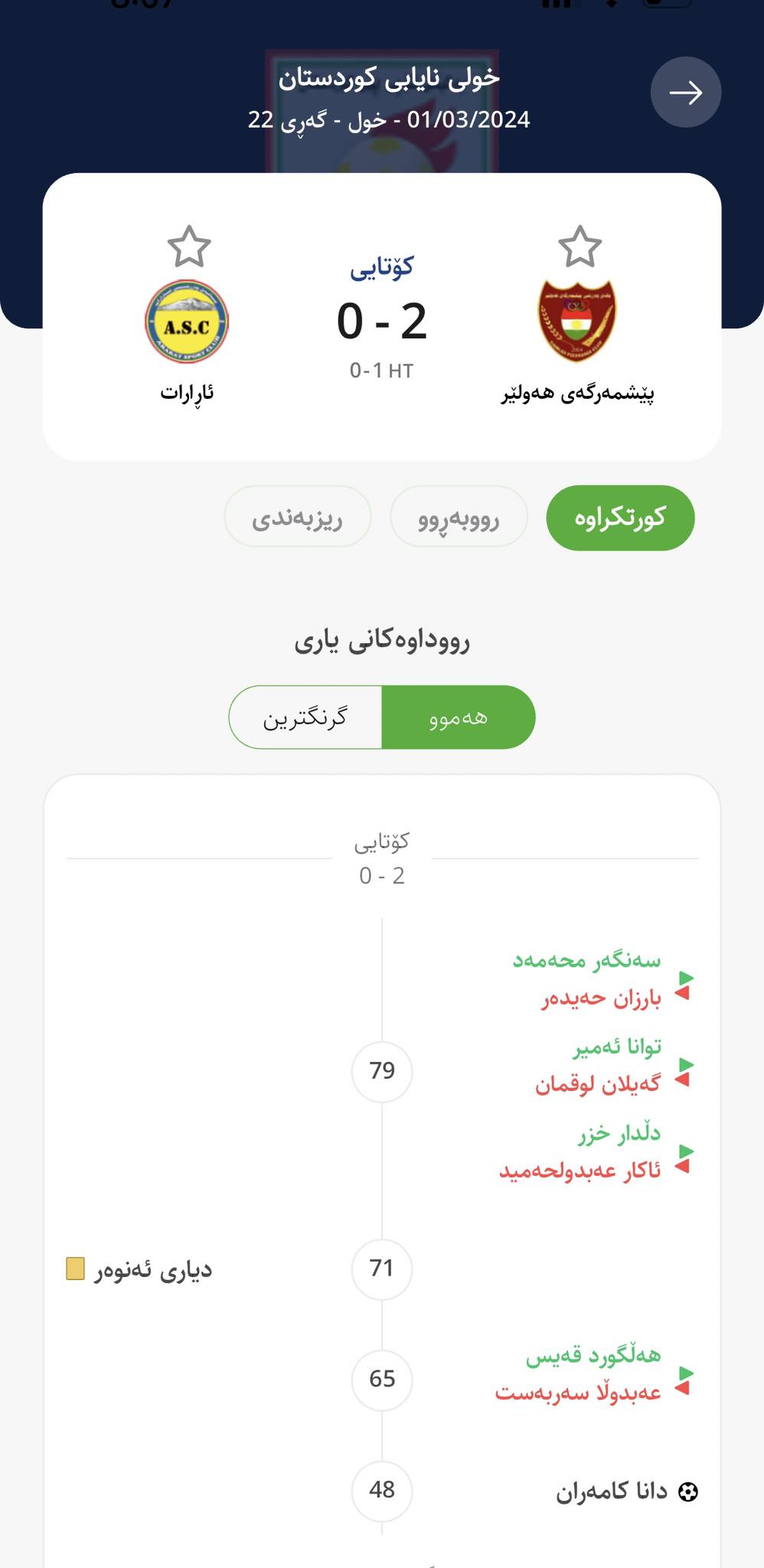Open the ئارارات team logo
Image resolution: width=764 pixels, height=1568 pixels.
(187, 322)
